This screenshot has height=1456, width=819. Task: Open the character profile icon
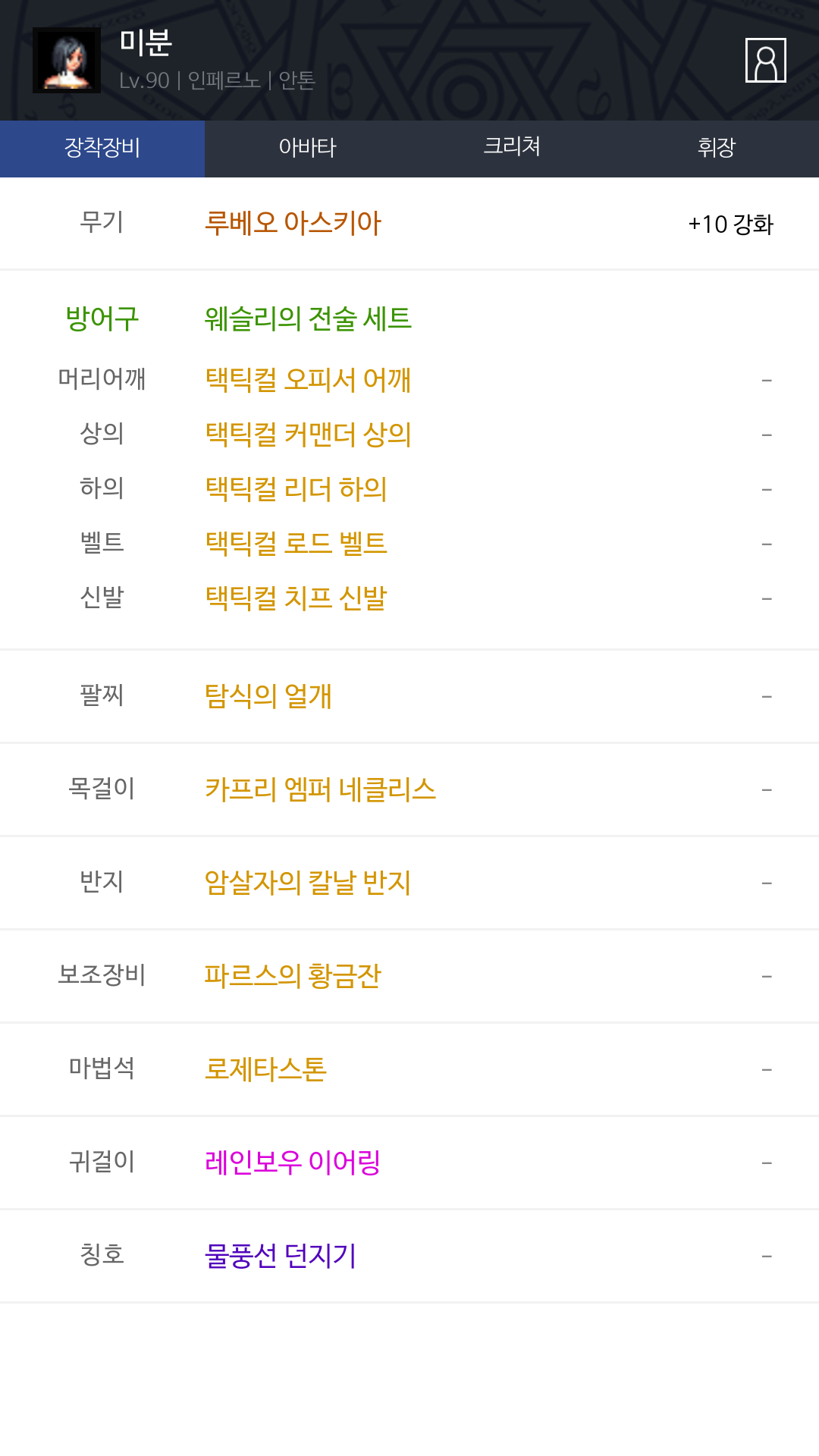click(x=765, y=60)
